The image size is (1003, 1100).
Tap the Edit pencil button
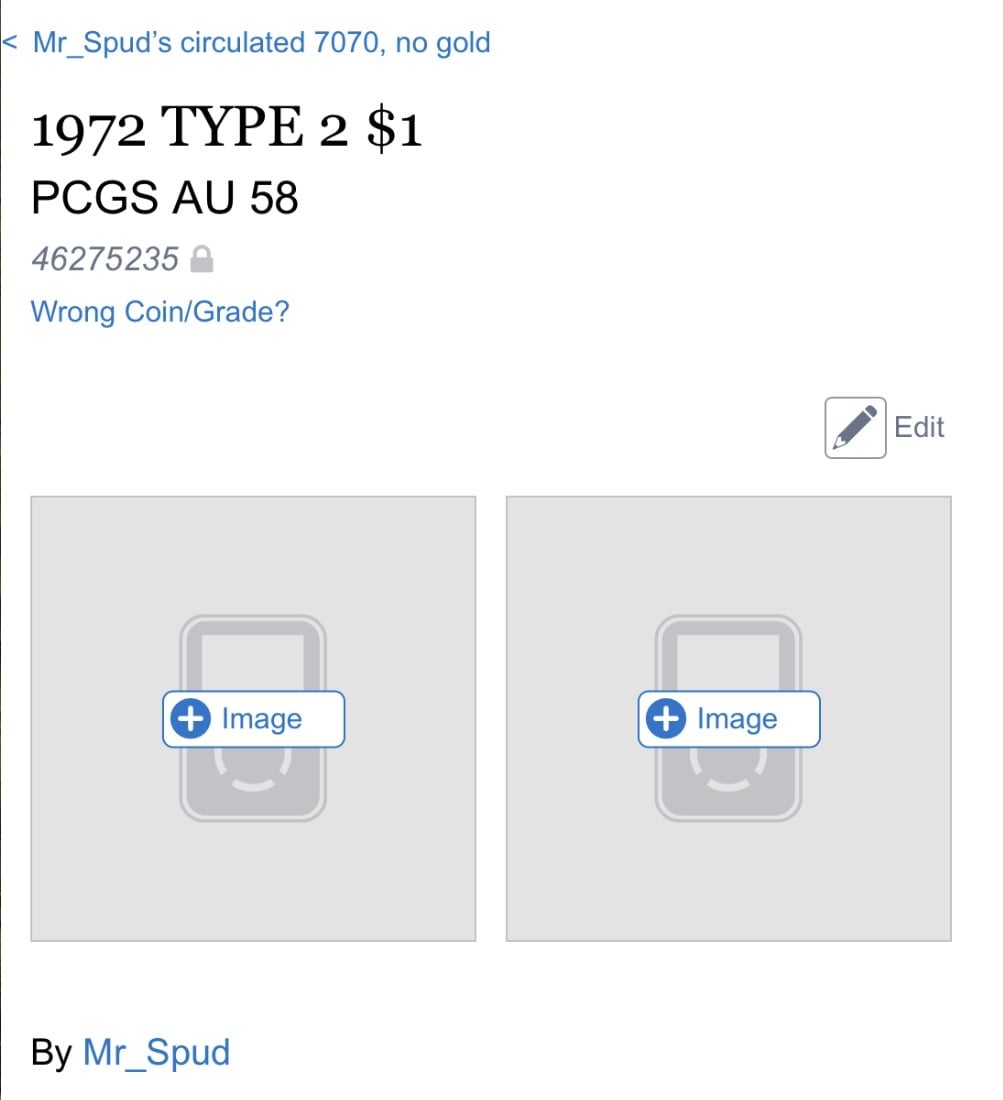855,428
